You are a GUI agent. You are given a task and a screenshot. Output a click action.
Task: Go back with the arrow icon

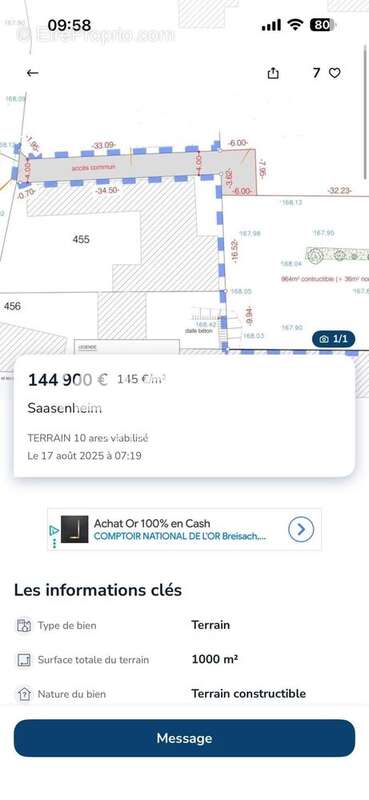click(33, 73)
